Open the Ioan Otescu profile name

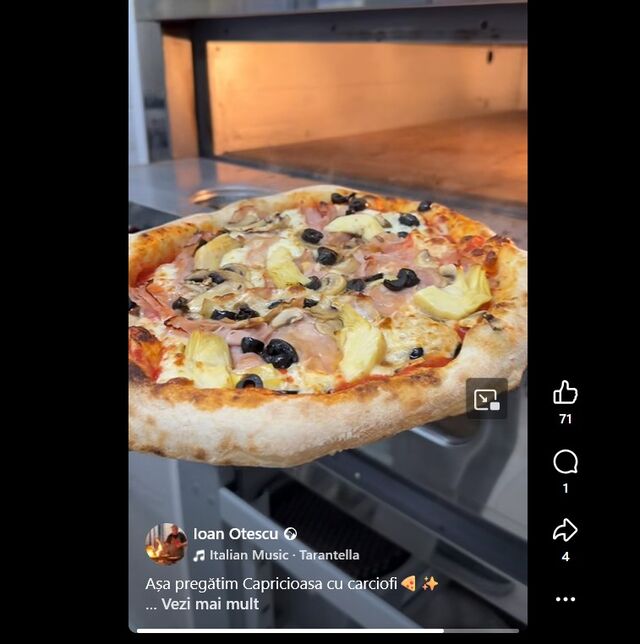pyautogui.click(x=235, y=534)
